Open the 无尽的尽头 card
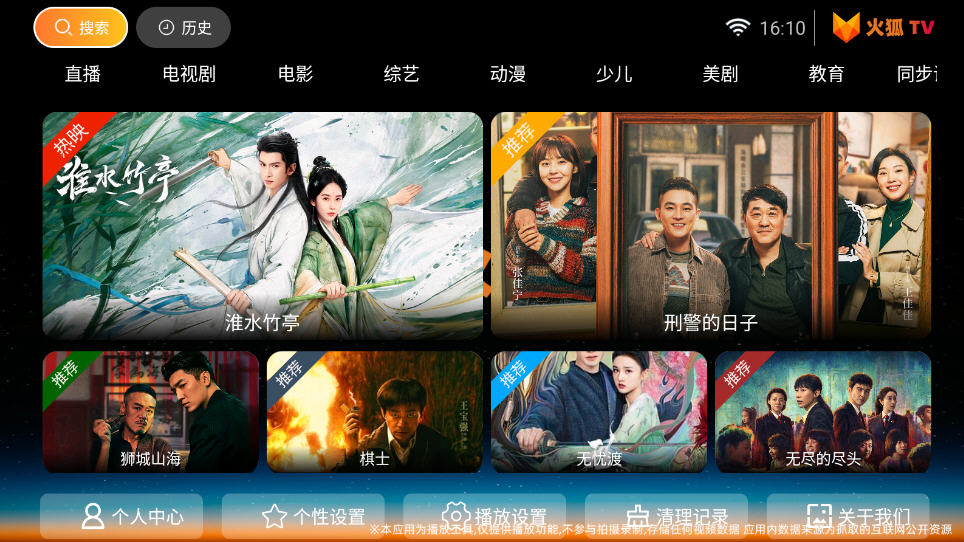 tap(823, 412)
